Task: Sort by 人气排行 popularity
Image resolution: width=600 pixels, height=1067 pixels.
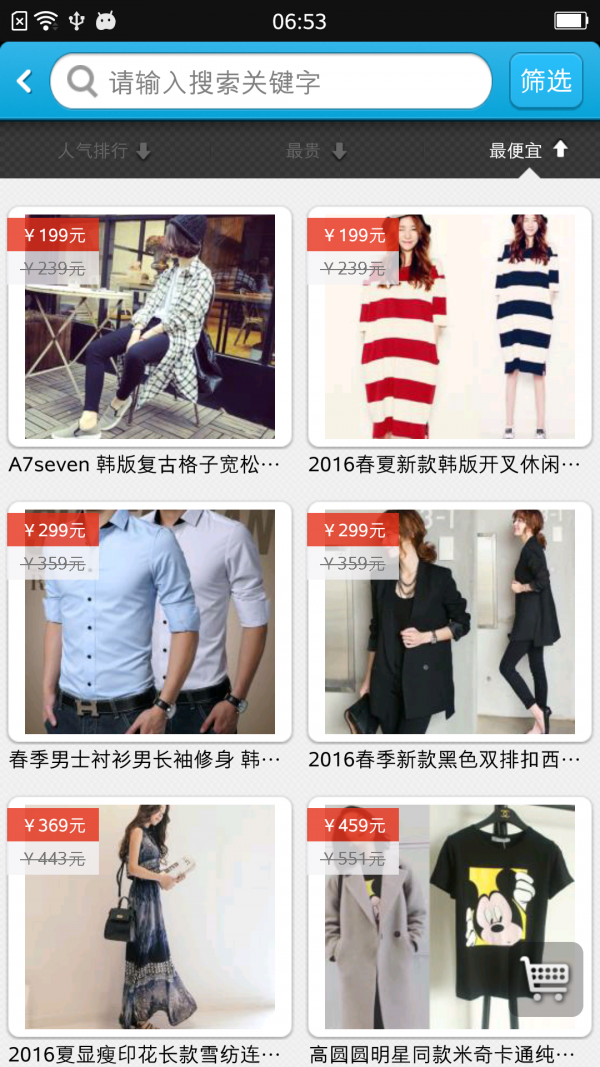Action: point(103,151)
